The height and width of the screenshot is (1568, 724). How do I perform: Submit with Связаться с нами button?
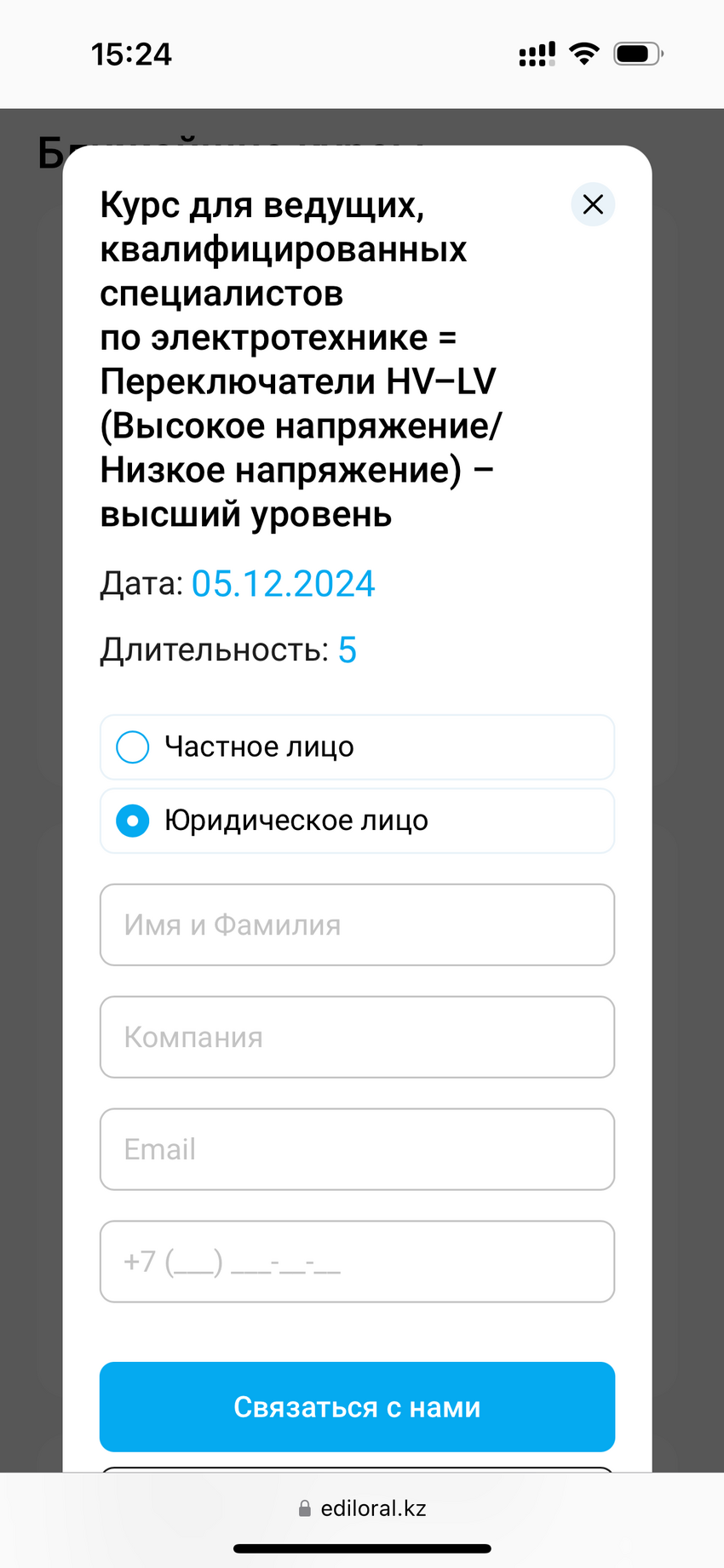click(357, 1407)
